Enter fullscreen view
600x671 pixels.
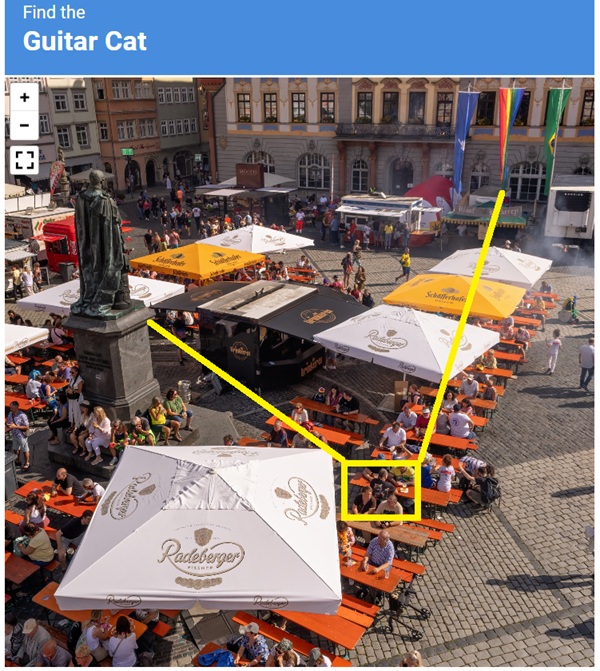pyautogui.click(x=25, y=160)
